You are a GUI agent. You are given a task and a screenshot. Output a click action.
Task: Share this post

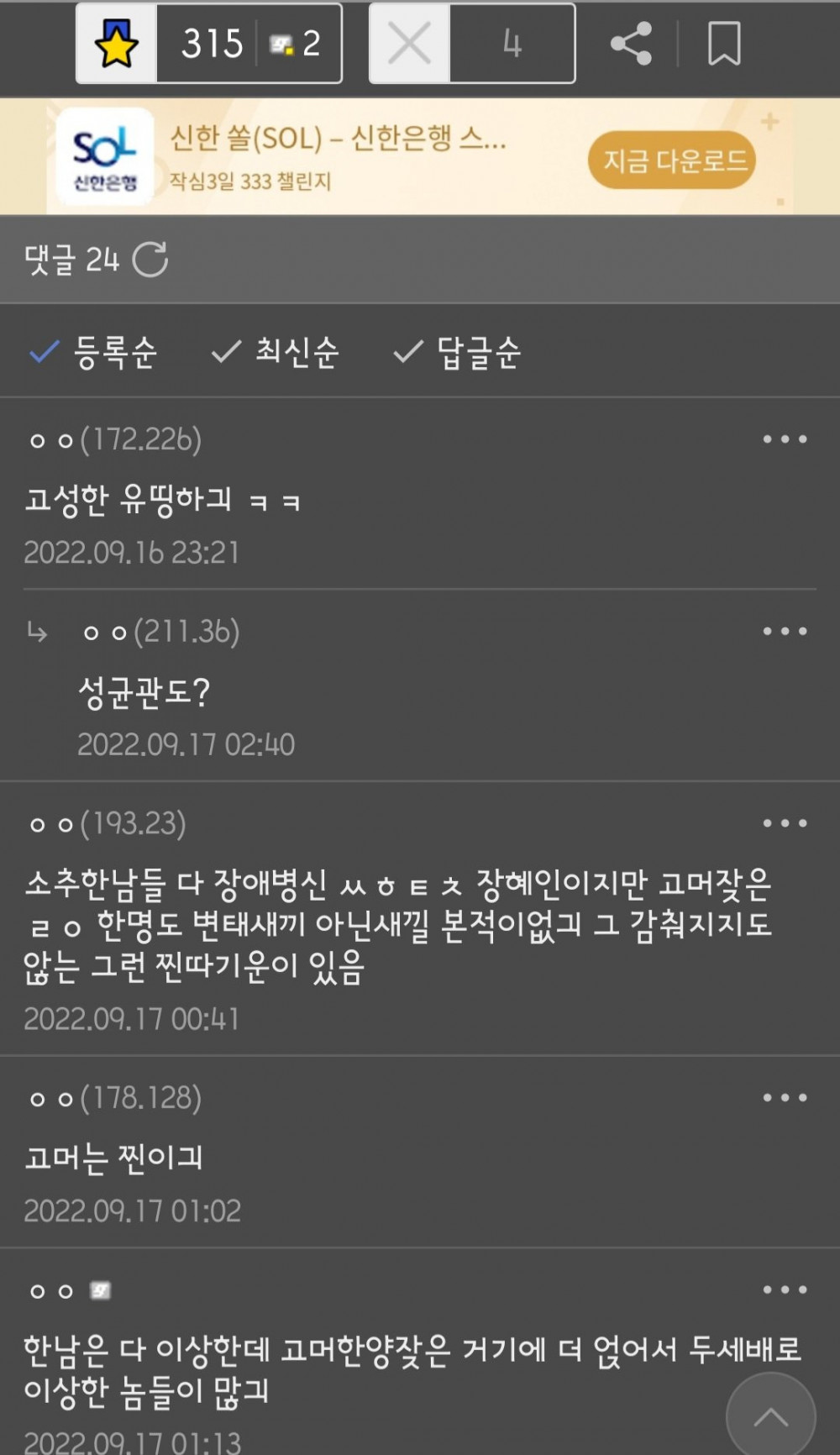pos(632,44)
